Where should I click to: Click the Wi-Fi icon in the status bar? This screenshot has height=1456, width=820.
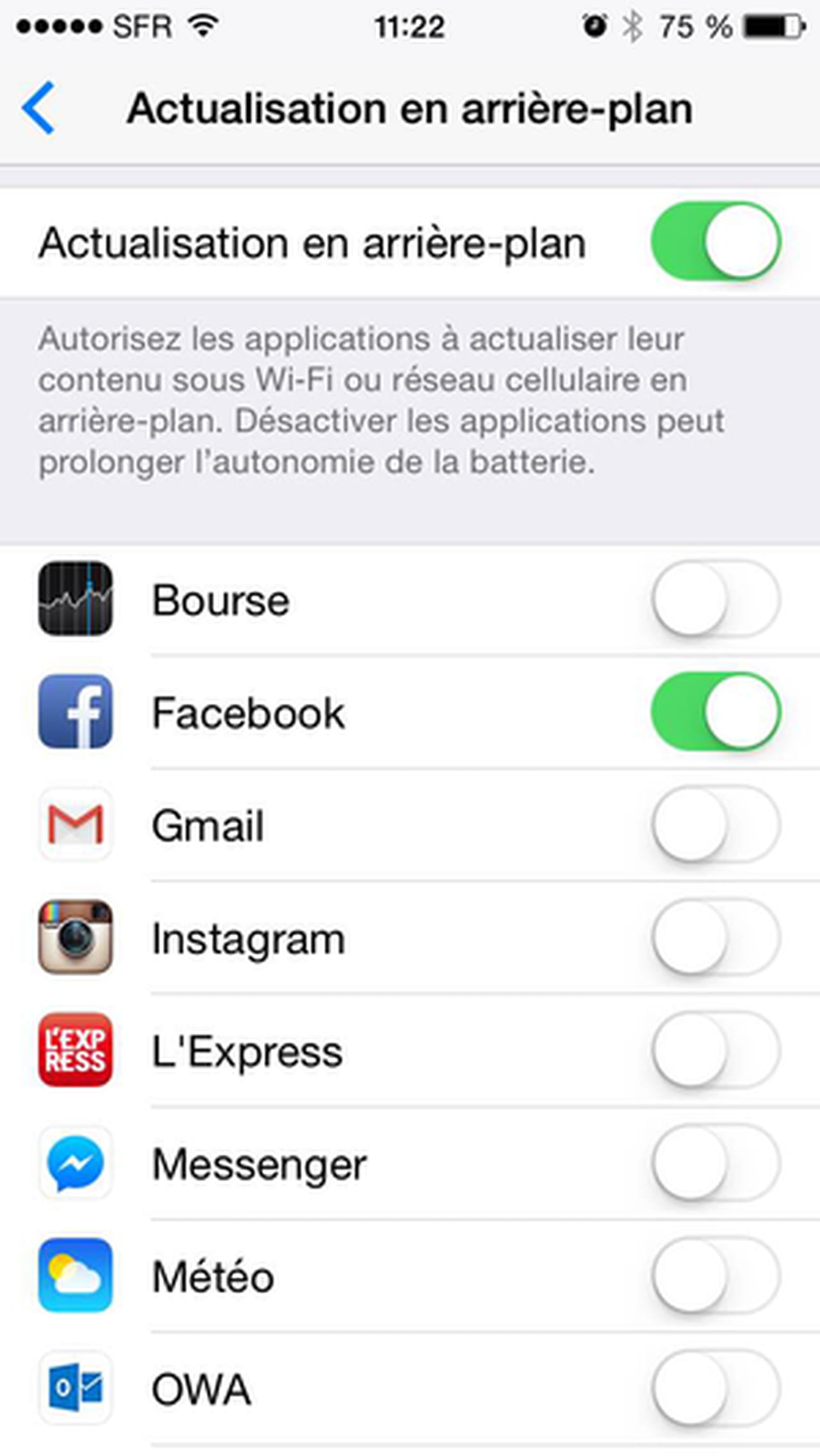point(204,24)
